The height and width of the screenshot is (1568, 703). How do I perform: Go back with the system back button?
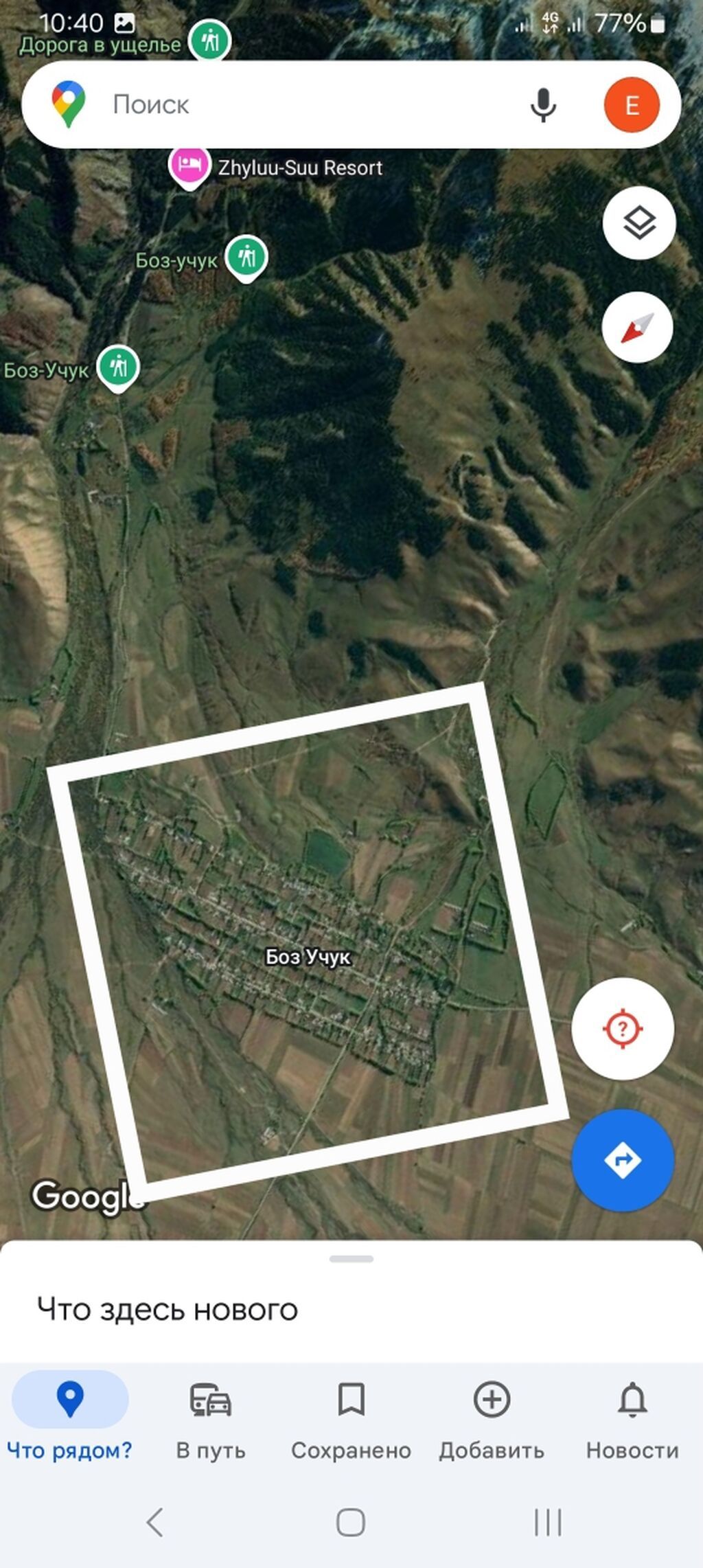click(x=155, y=1523)
